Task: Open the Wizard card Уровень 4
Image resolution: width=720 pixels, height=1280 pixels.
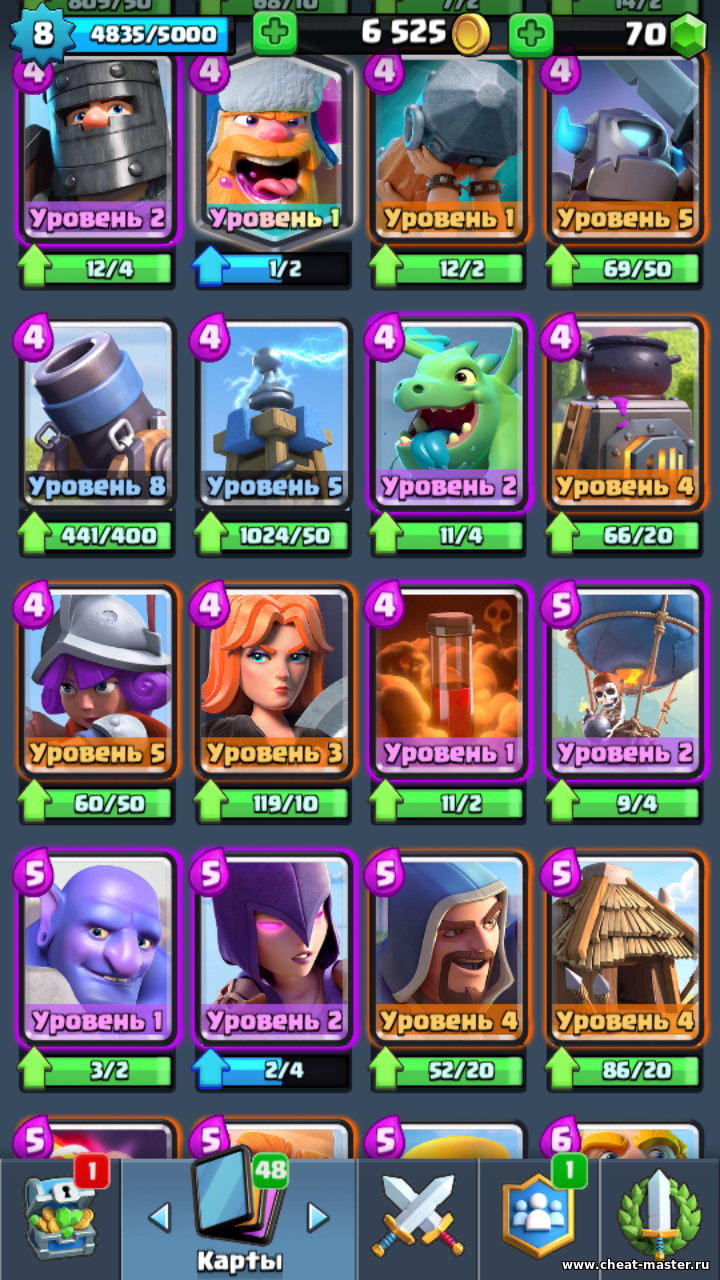Action: pyautogui.click(x=450, y=947)
